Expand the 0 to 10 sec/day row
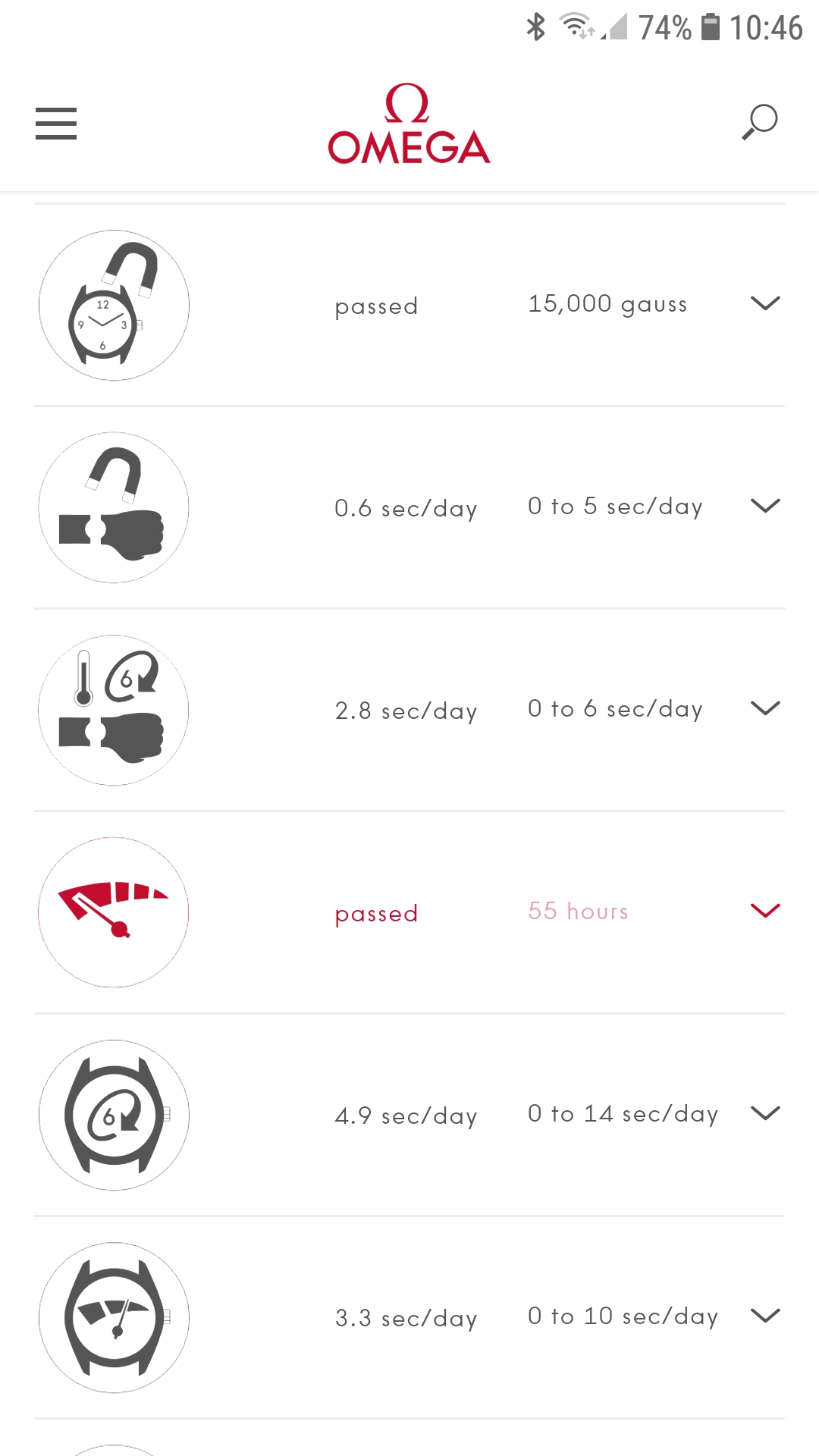The width and height of the screenshot is (819, 1456). (x=764, y=1316)
